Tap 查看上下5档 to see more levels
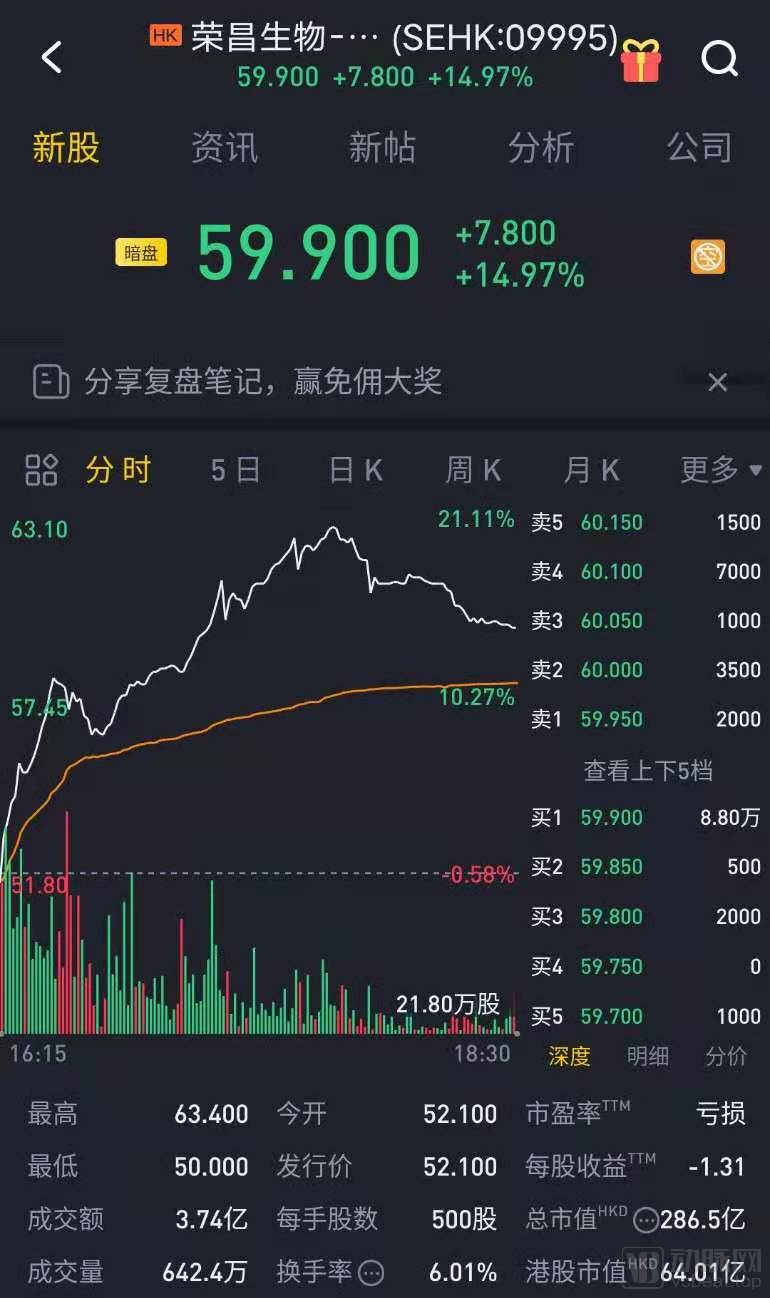The image size is (770, 1298). pos(647,770)
